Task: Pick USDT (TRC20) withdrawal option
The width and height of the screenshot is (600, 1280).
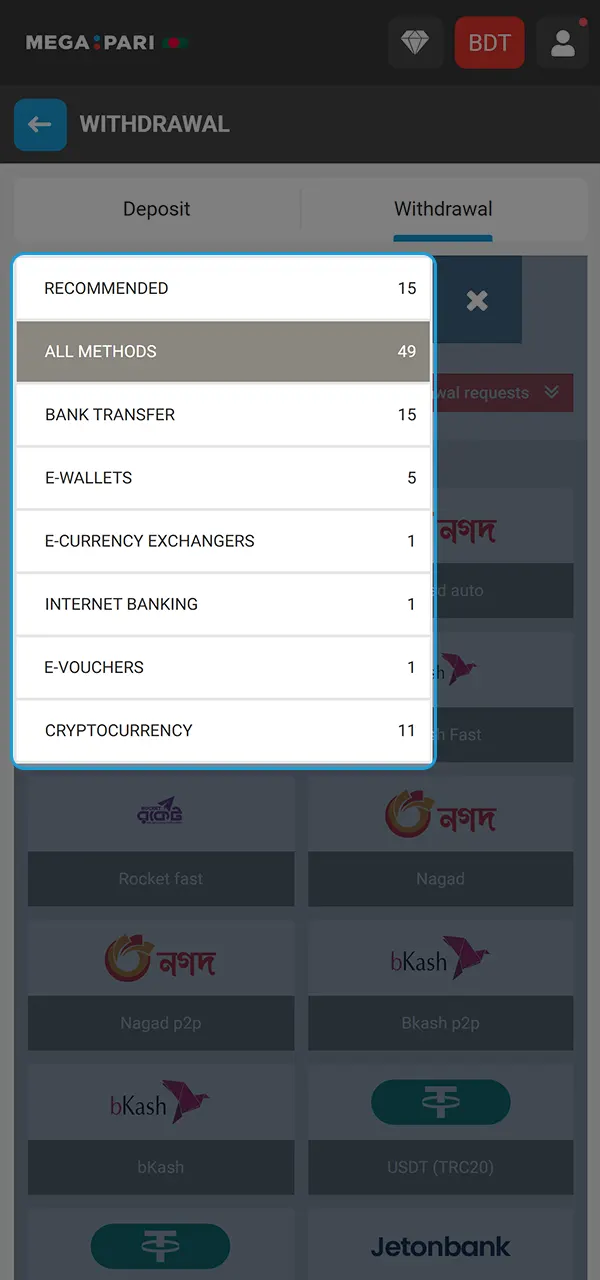Action: (x=441, y=1130)
